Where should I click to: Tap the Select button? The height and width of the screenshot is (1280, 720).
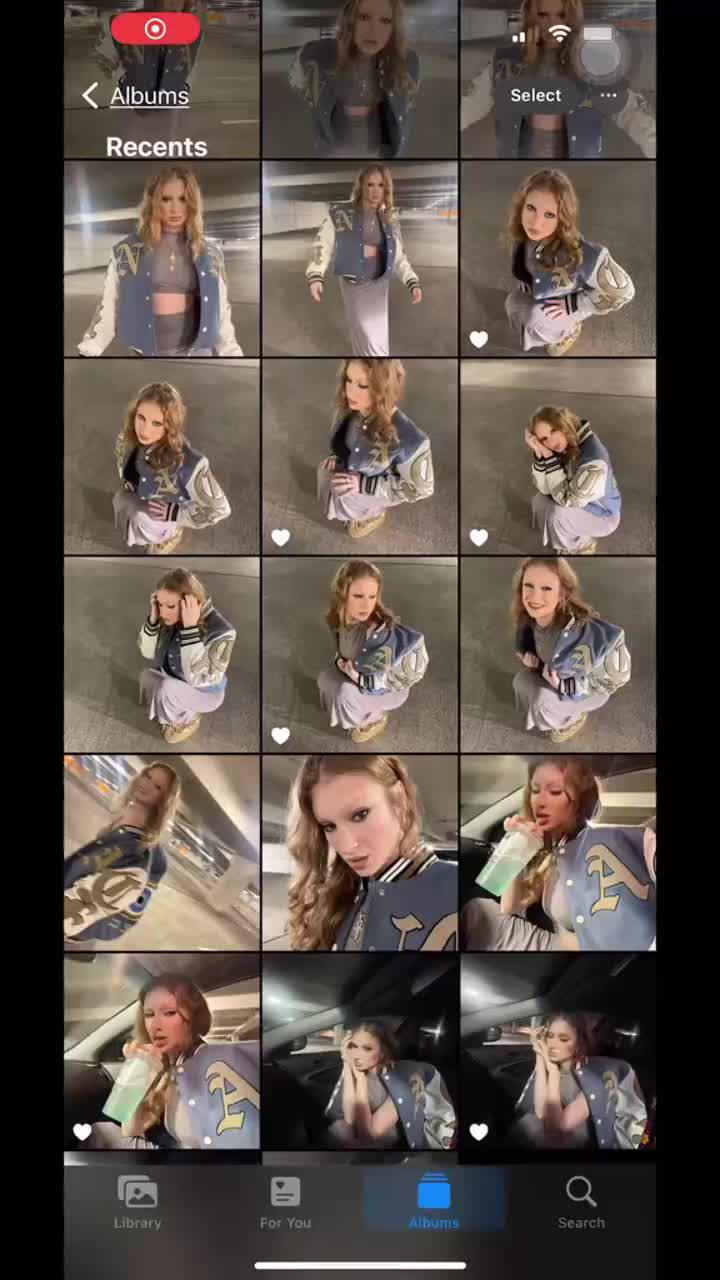(535, 95)
